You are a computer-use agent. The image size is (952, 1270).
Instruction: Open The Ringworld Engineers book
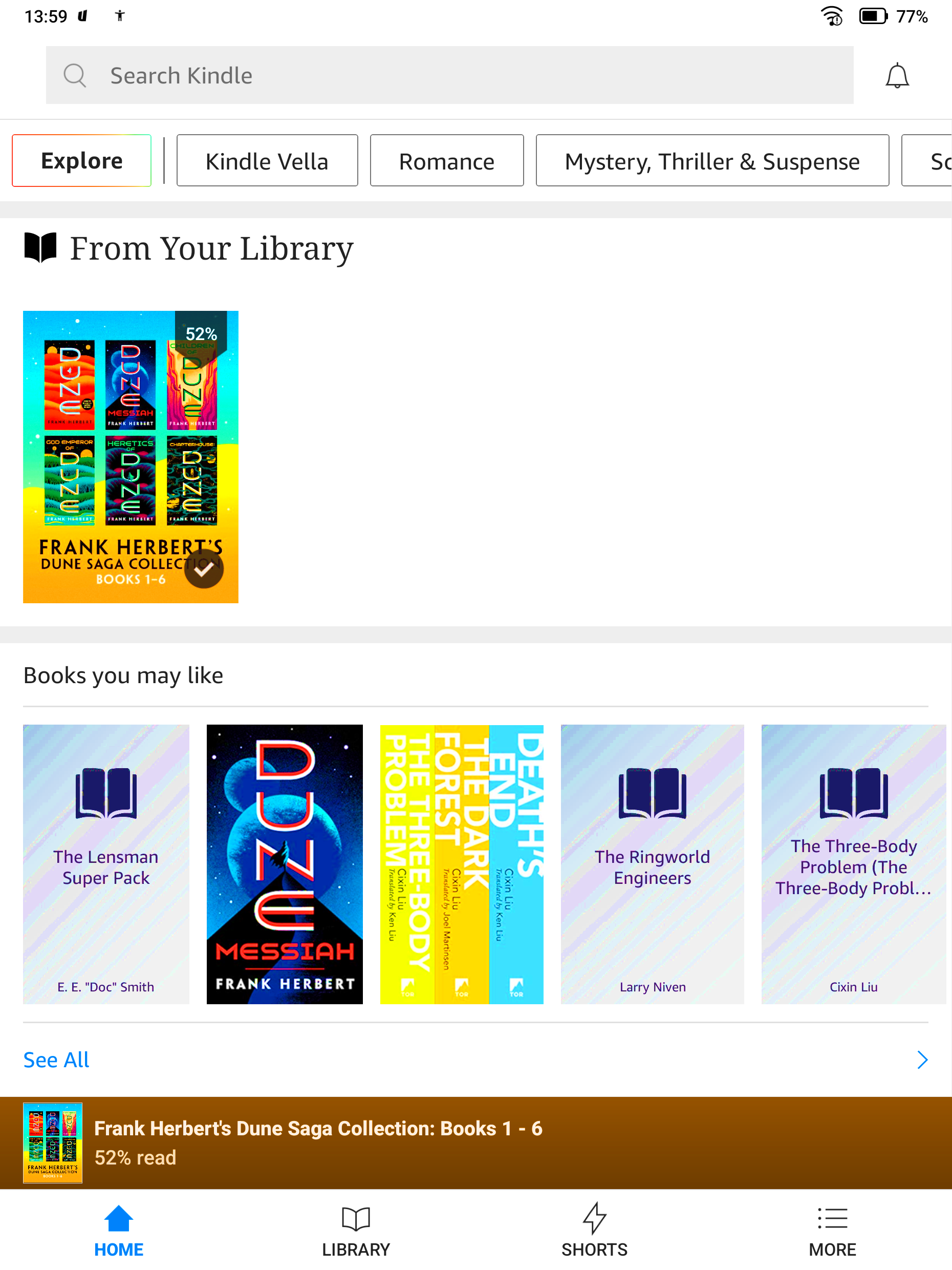click(652, 863)
